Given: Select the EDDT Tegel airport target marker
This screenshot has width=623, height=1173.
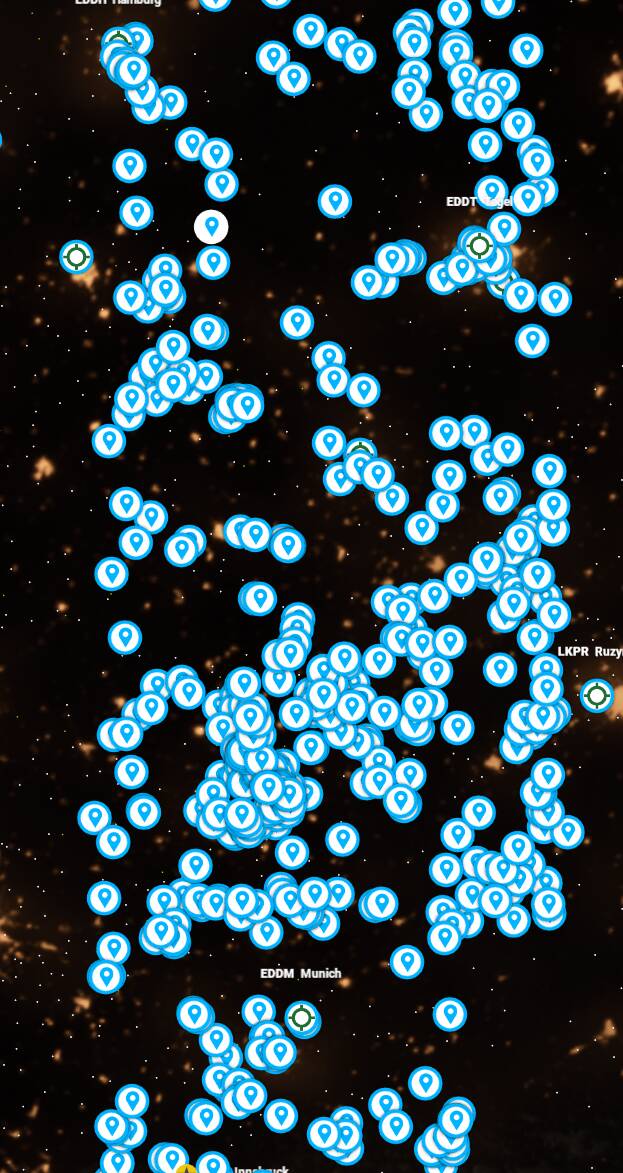Looking at the screenshot, I should click(480, 245).
